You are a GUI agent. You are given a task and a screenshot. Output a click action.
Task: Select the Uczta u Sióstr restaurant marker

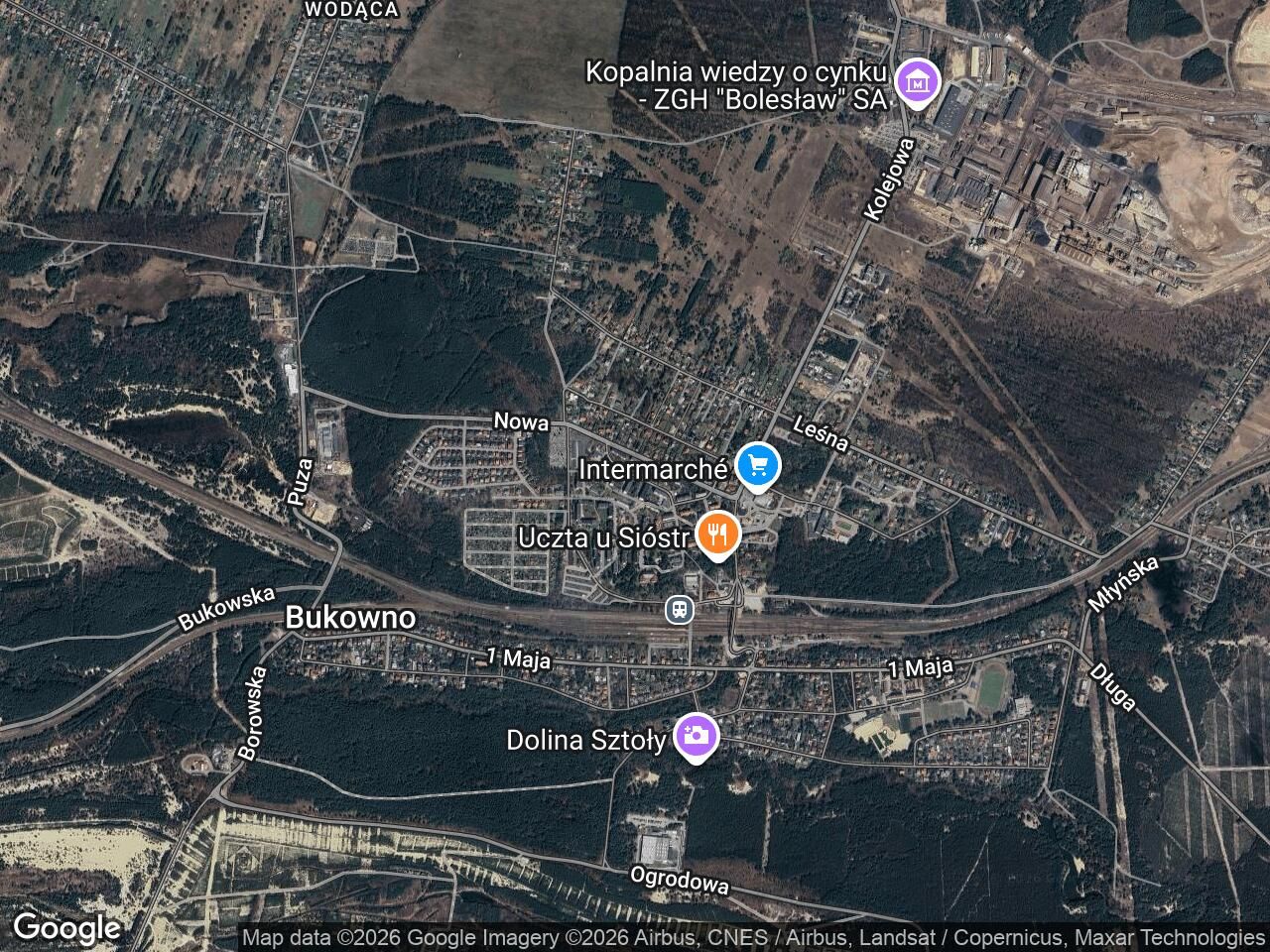coord(717,535)
